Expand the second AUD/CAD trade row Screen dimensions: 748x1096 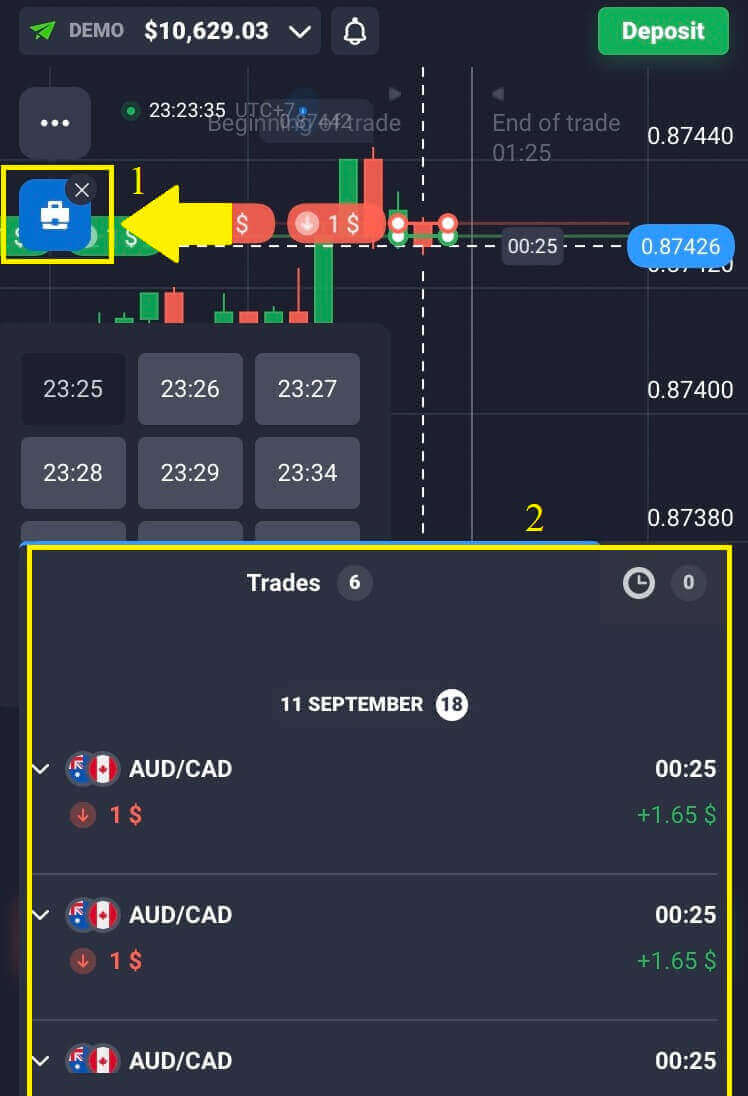click(x=40, y=915)
